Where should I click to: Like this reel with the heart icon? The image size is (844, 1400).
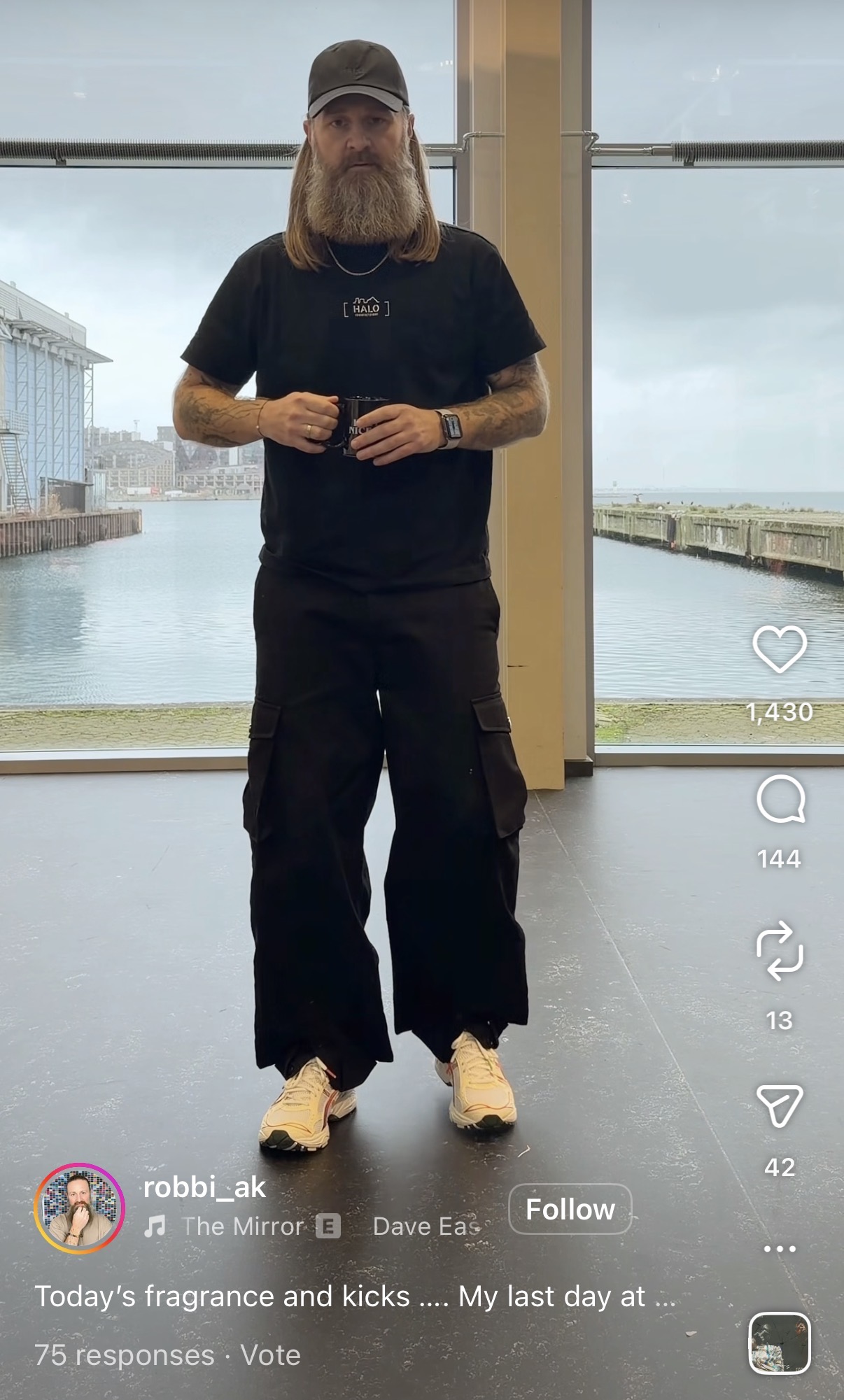pyautogui.click(x=779, y=649)
